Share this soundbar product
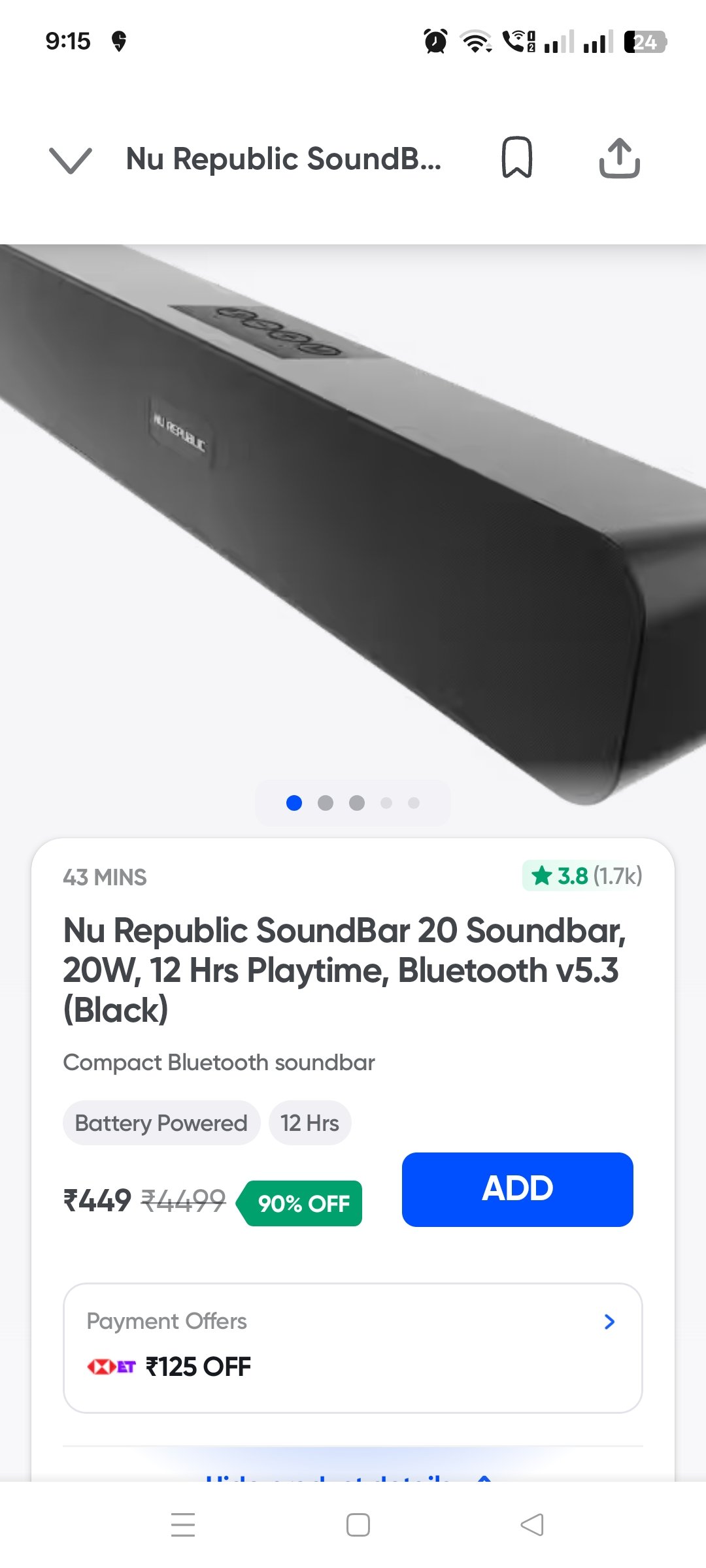706x1568 pixels. (x=619, y=158)
